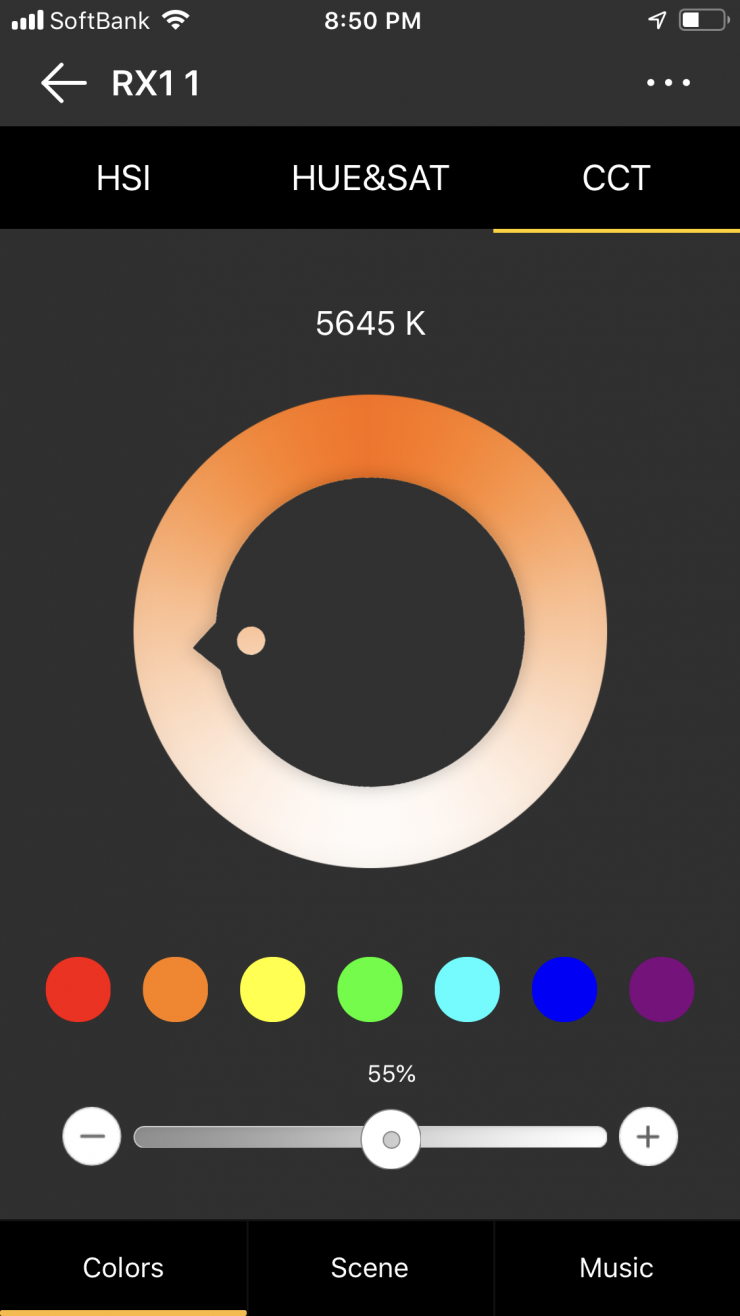740x1316 pixels.
Task: Select the yellow color swatch
Action: click(x=272, y=989)
